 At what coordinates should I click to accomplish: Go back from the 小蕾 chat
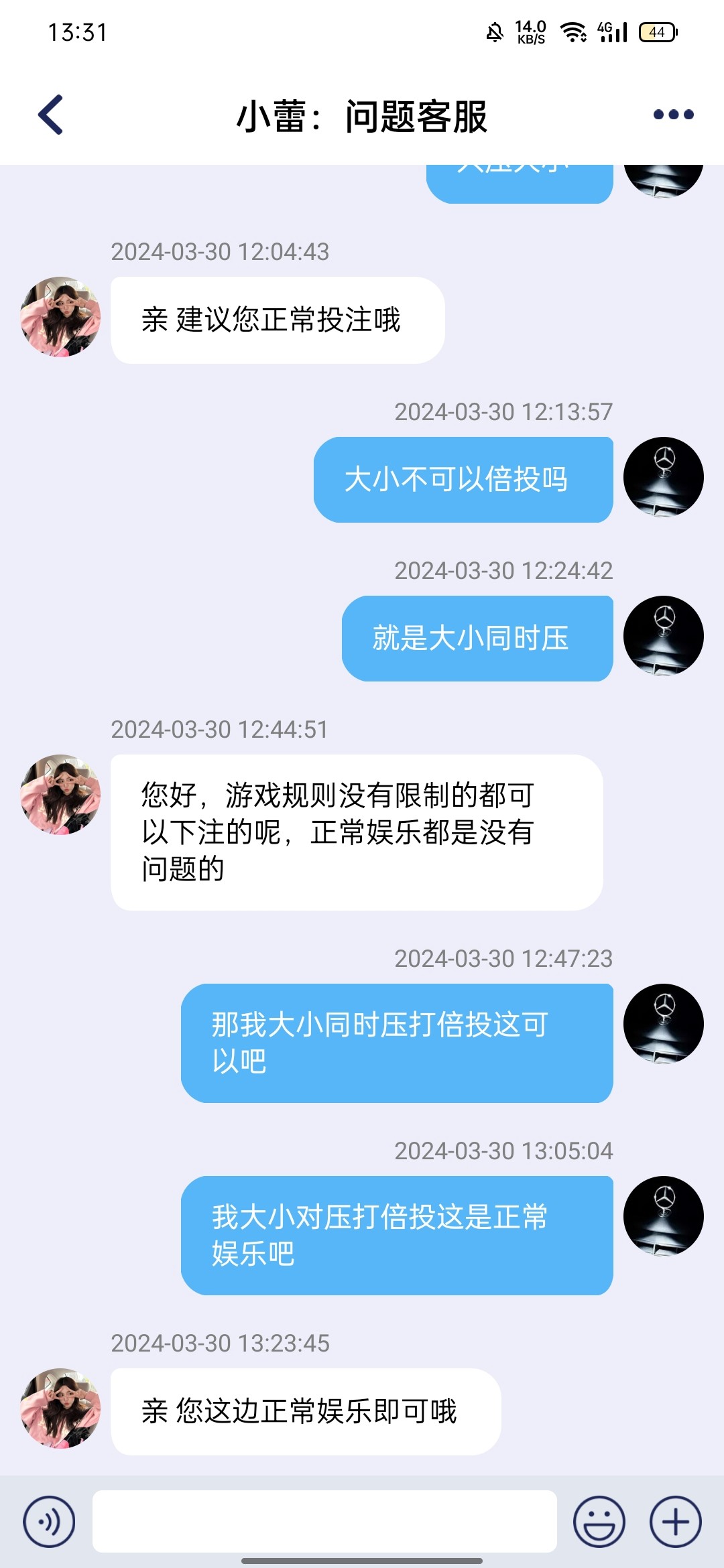point(51,115)
